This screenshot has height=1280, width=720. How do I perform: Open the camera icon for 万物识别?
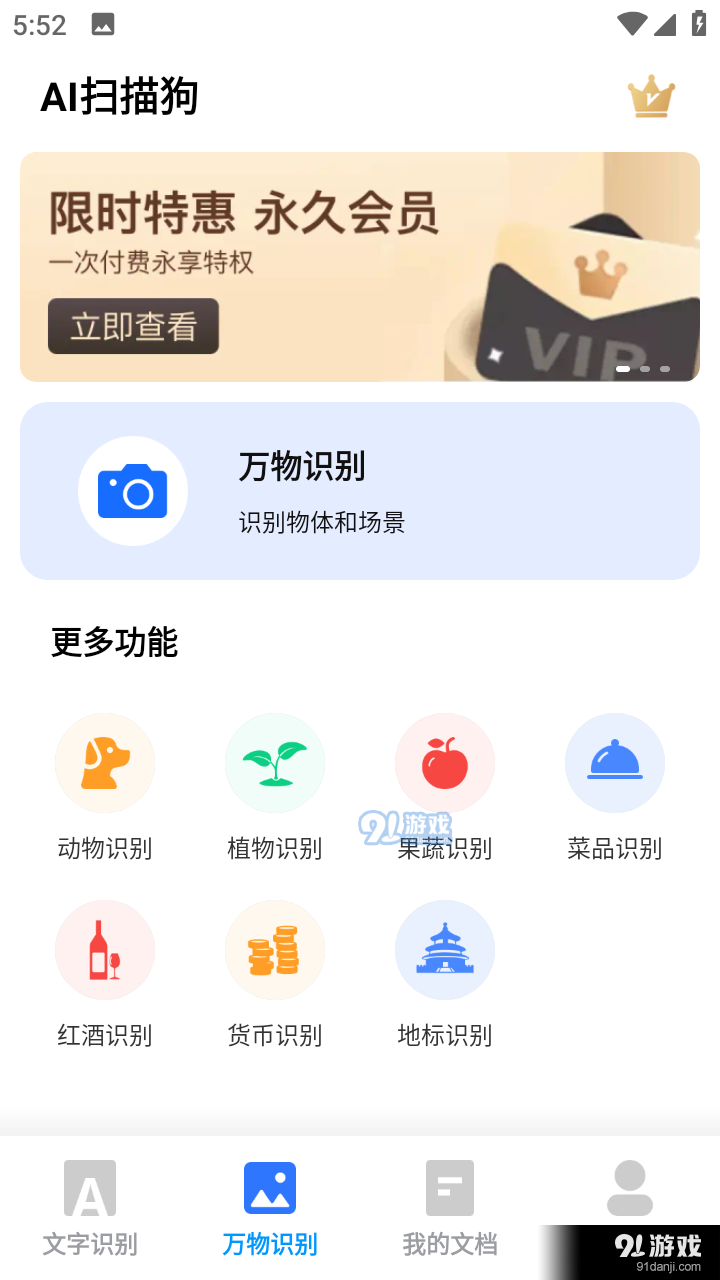click(133, 490)
